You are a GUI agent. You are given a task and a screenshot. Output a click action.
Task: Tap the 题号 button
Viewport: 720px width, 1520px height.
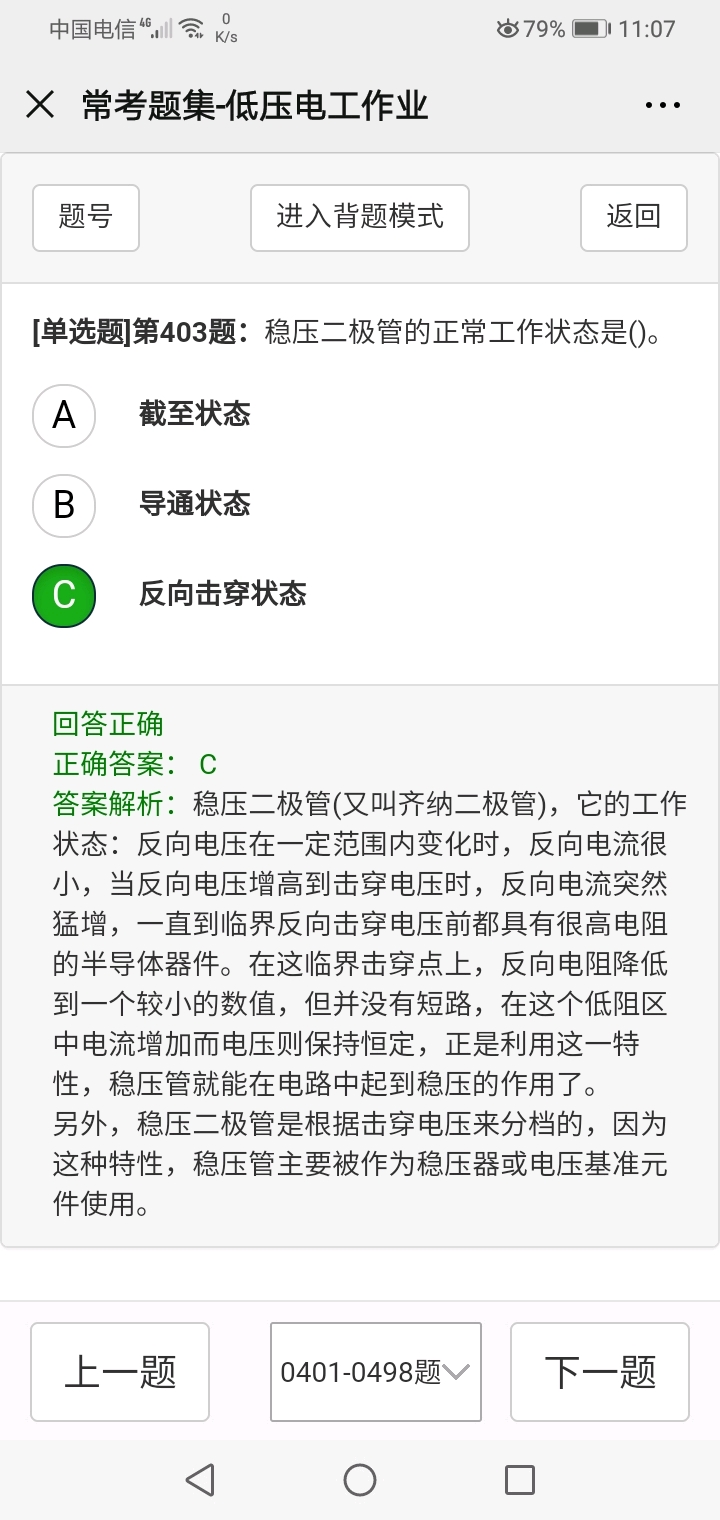click(x=86, y=217)
